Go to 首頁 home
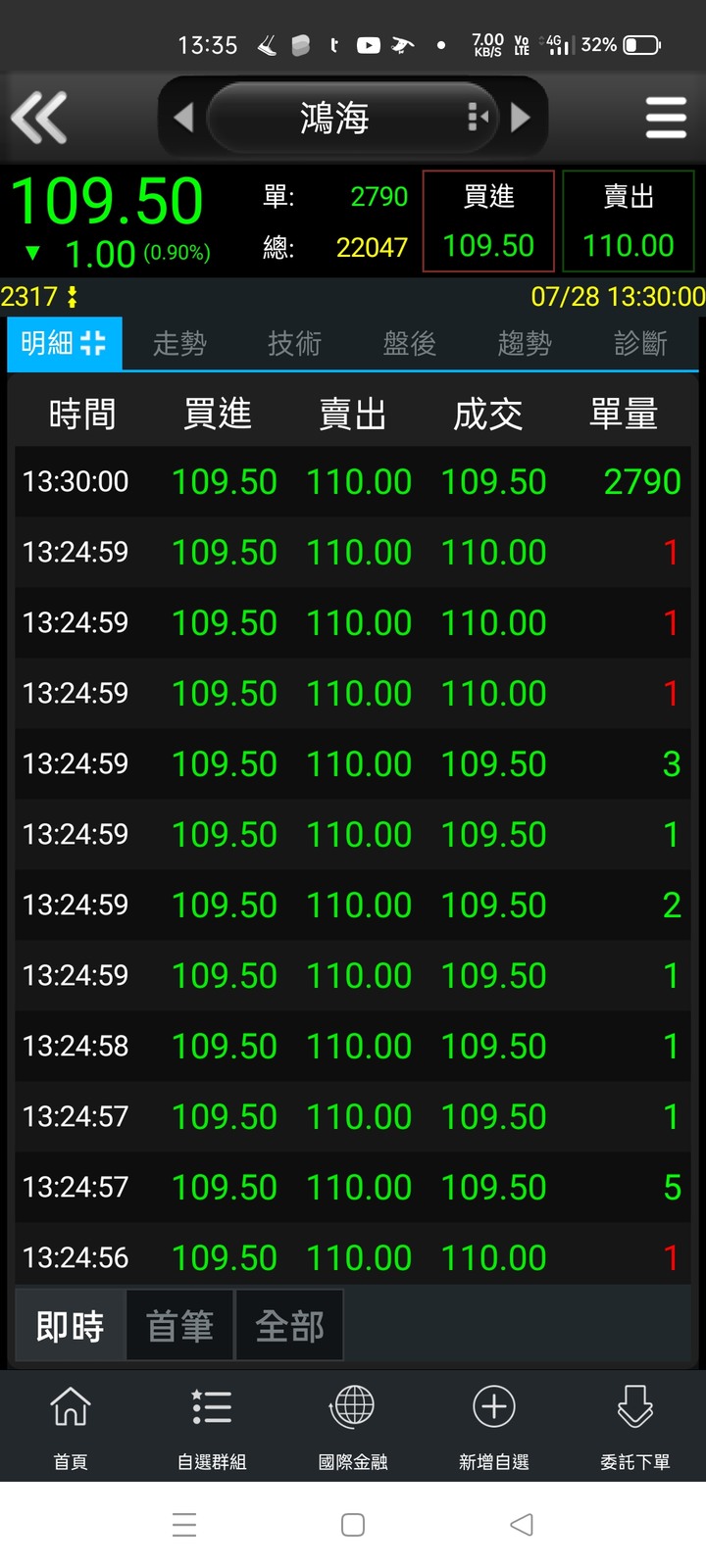This screenshot has width=706, height=1568. [x=71, y=1427]
